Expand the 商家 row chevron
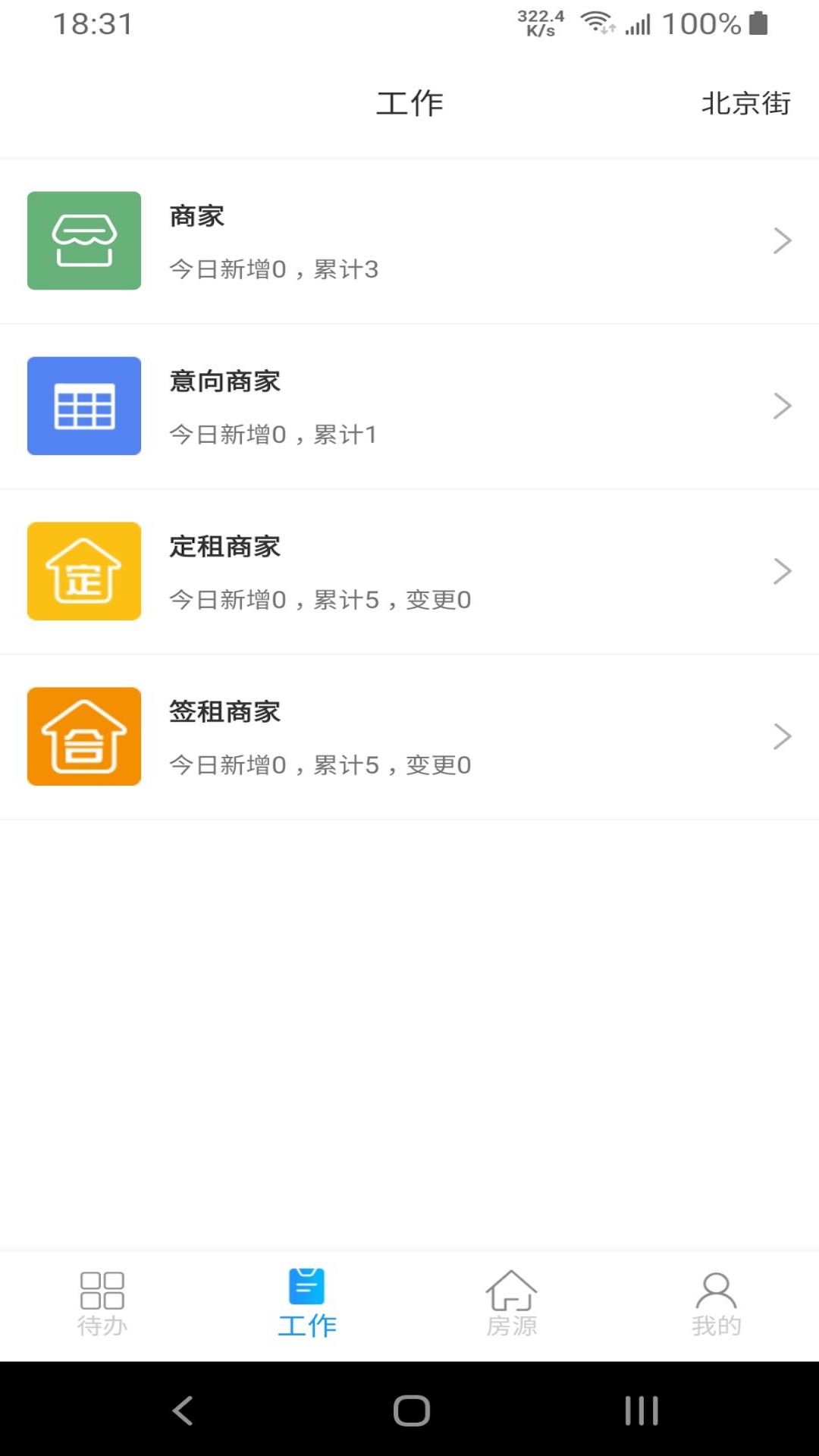The height and width of the screenshot is (1456, 819). point(783,240)
